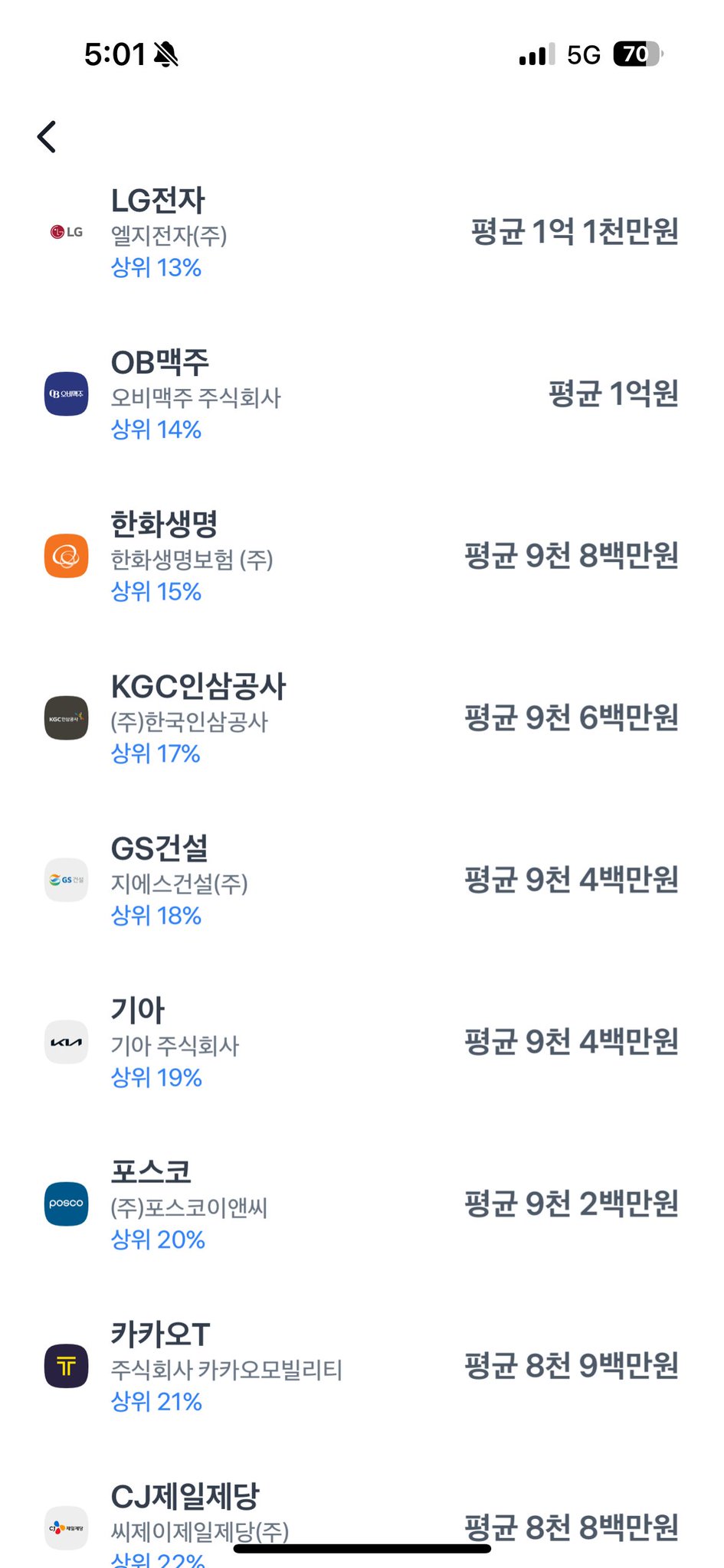Open the 카카오T company row

tap(362, 1366)
